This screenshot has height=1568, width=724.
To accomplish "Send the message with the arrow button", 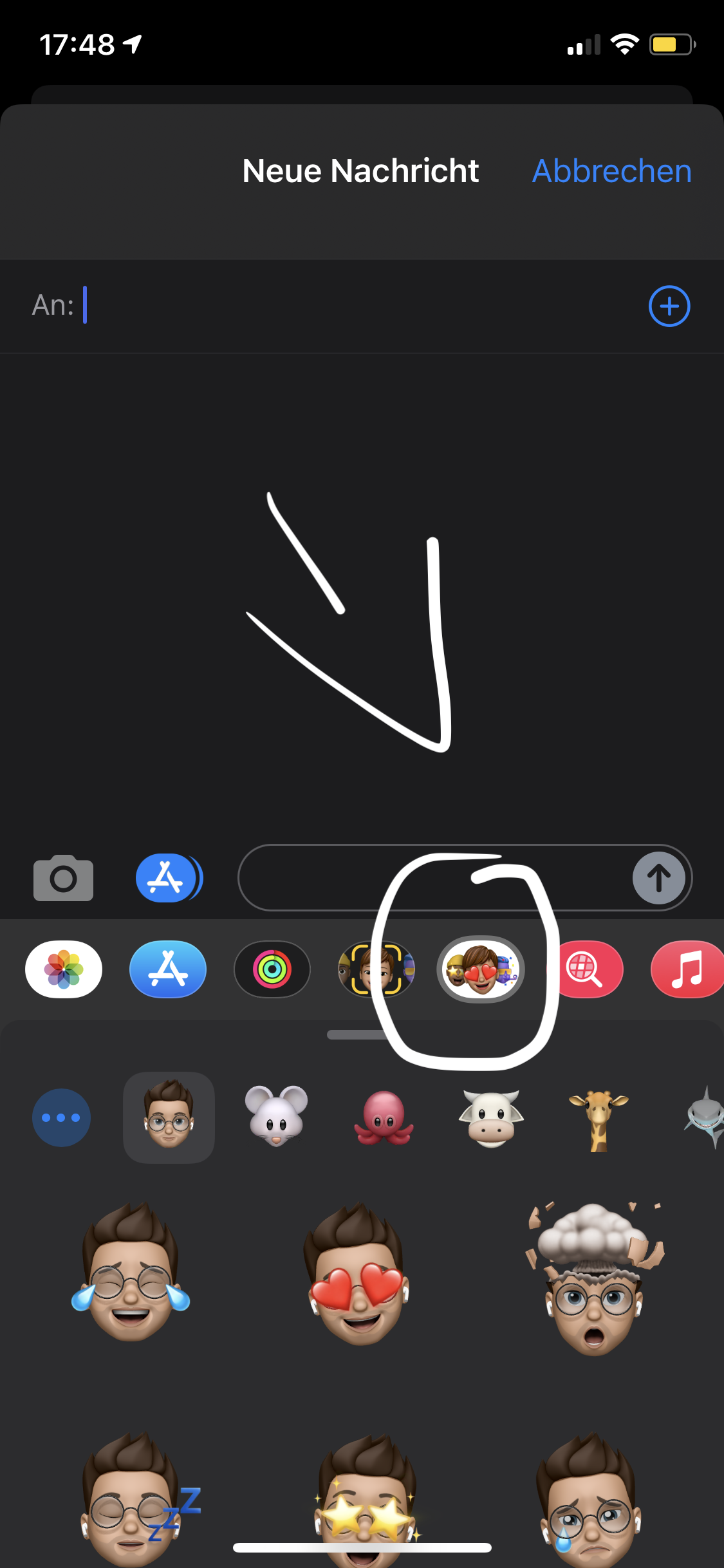I will coord(658,878).
